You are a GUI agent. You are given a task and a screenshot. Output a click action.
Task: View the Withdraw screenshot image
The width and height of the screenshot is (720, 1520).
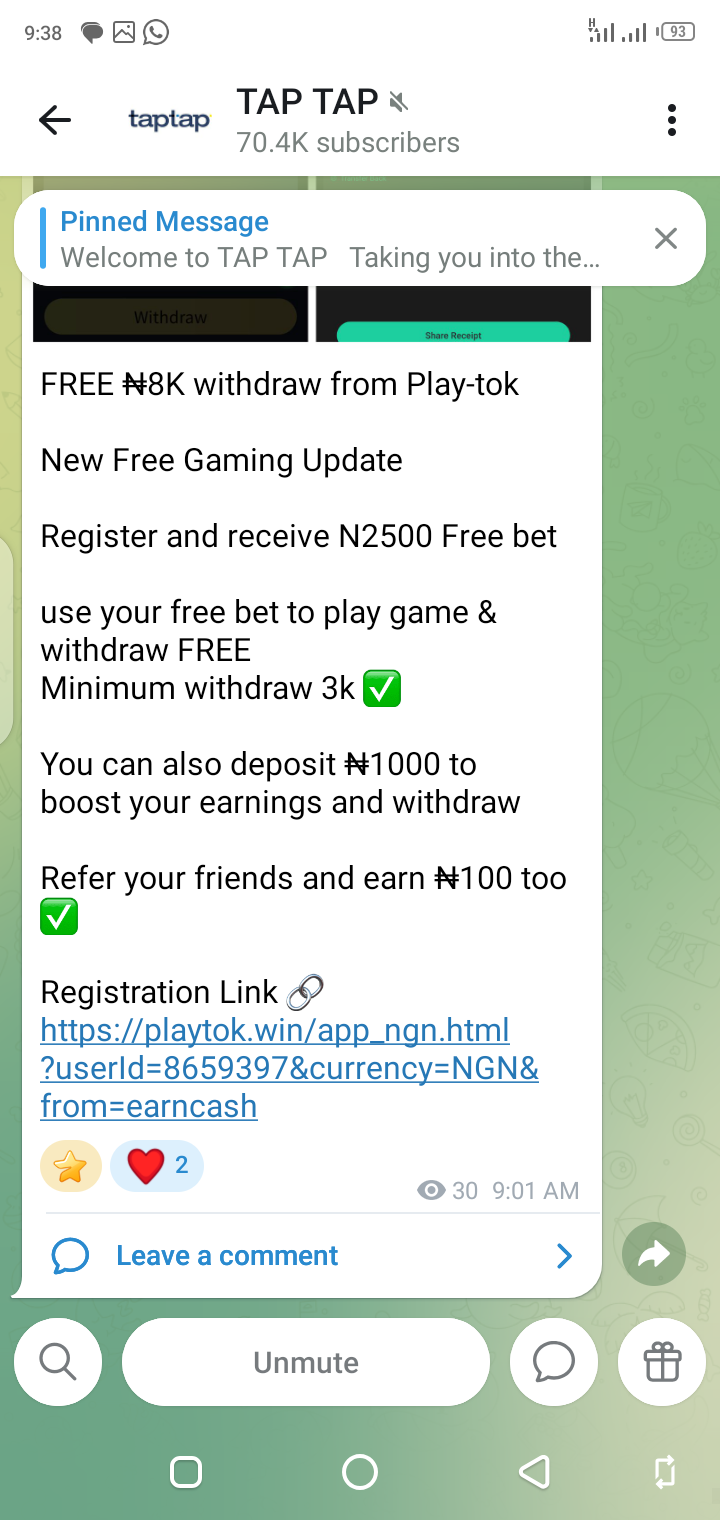(170, 314)
